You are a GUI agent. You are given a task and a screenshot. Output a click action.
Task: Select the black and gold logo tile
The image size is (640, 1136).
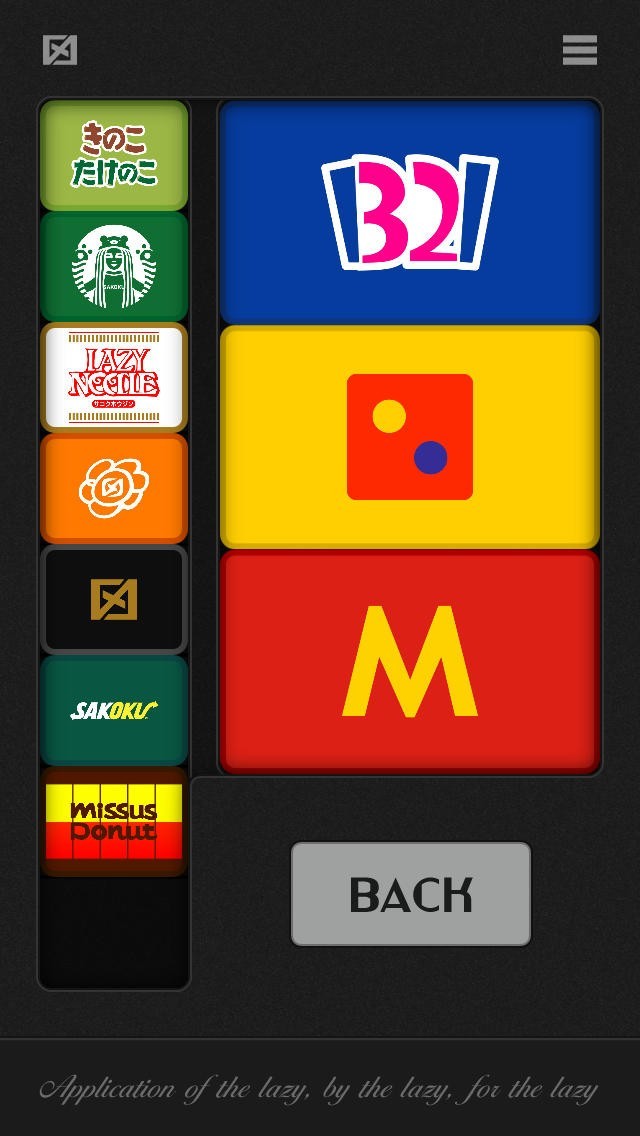114,599
